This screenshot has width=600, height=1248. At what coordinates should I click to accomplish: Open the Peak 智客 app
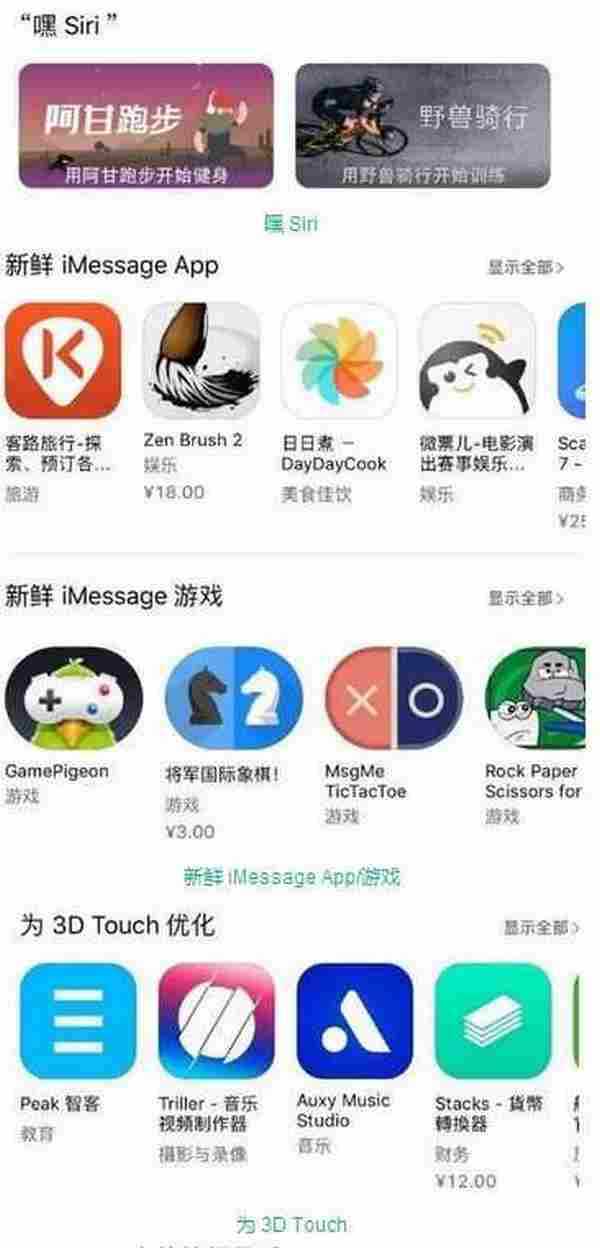78,1021
